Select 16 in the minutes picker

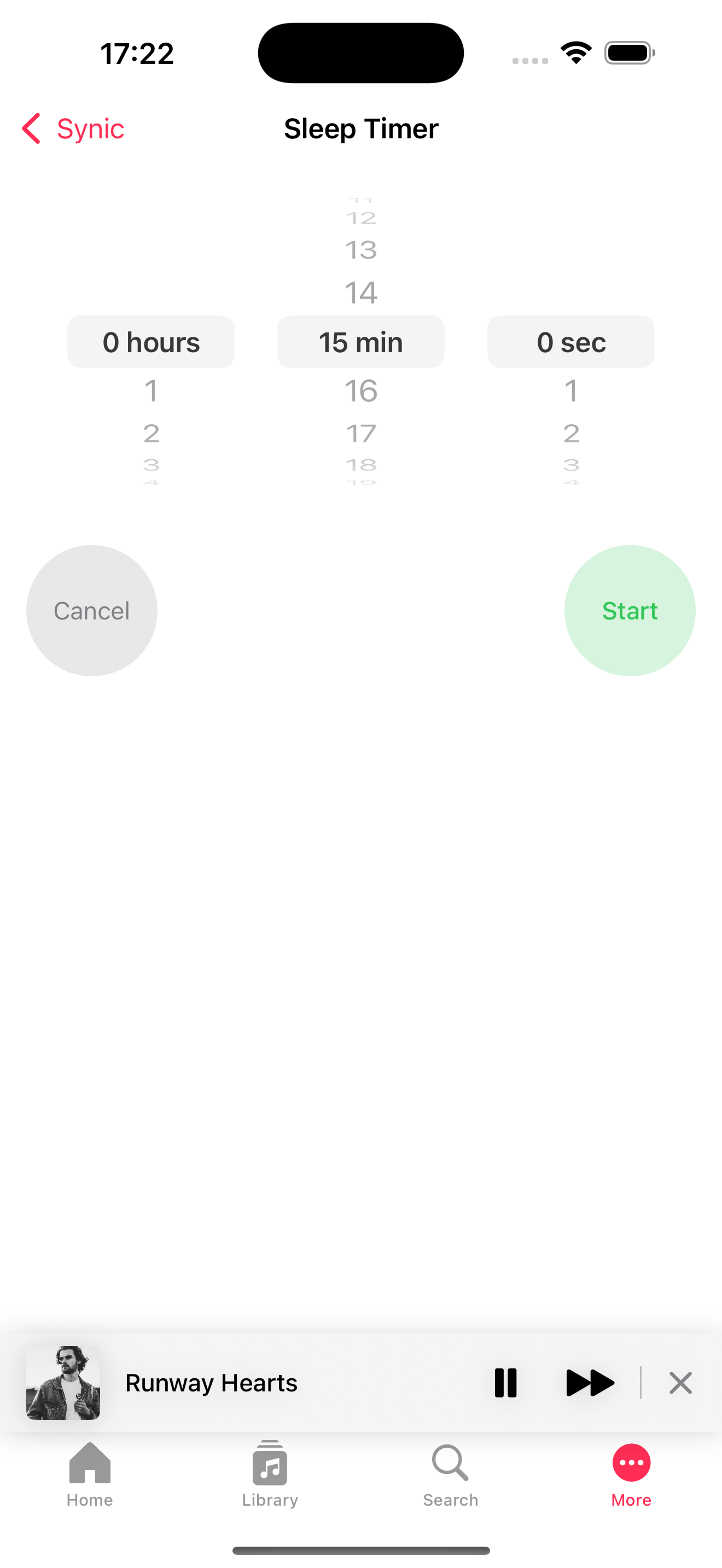[x=361, y=391]
